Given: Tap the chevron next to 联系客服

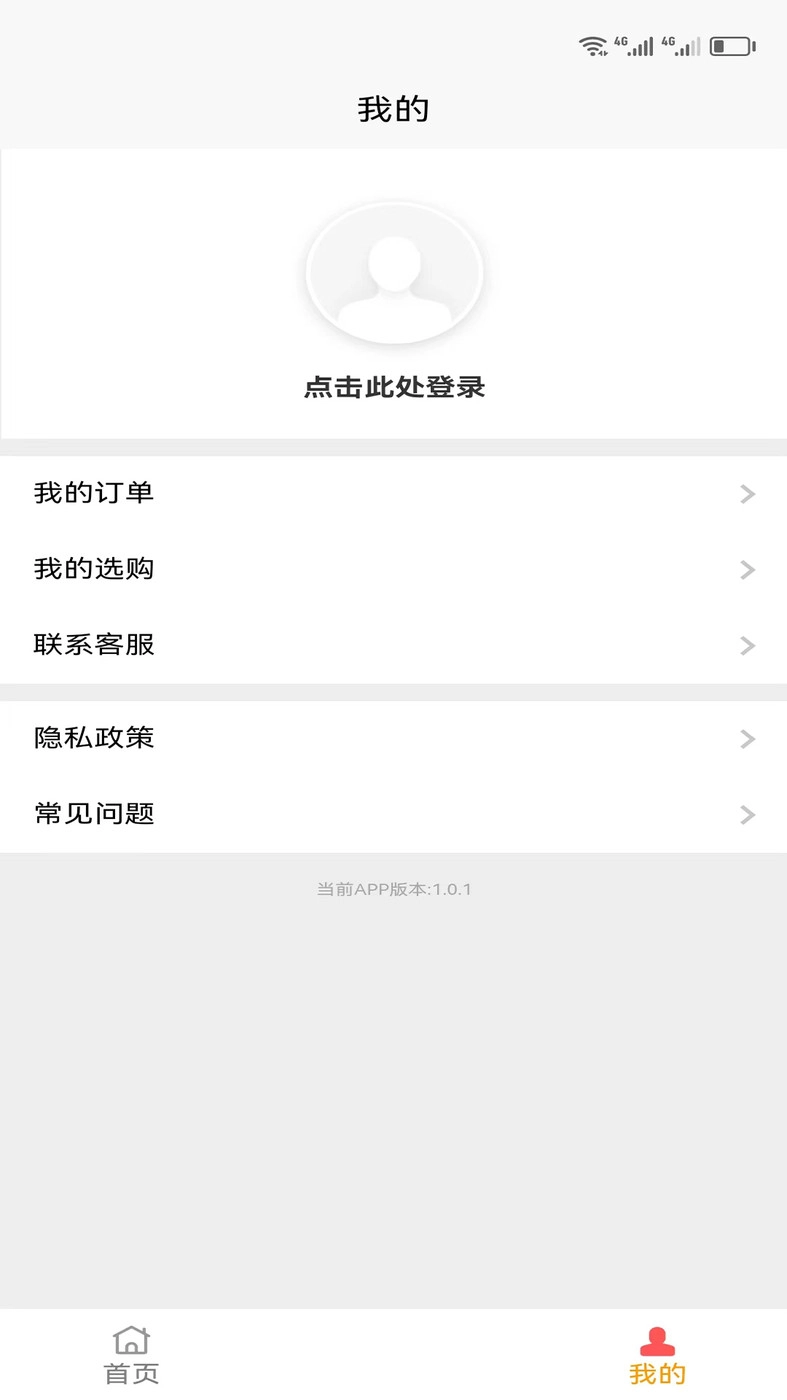Looking at the screenshot, I should coord(747,646).
